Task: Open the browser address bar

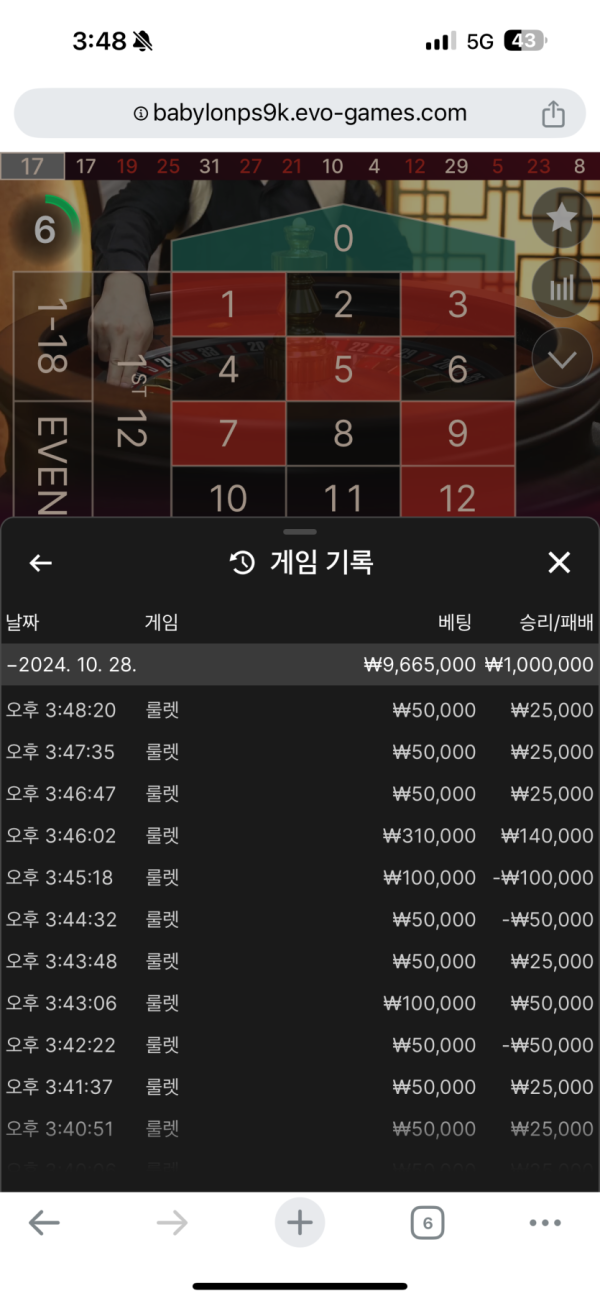Action: pyautogui.click(x=300, y=113)
